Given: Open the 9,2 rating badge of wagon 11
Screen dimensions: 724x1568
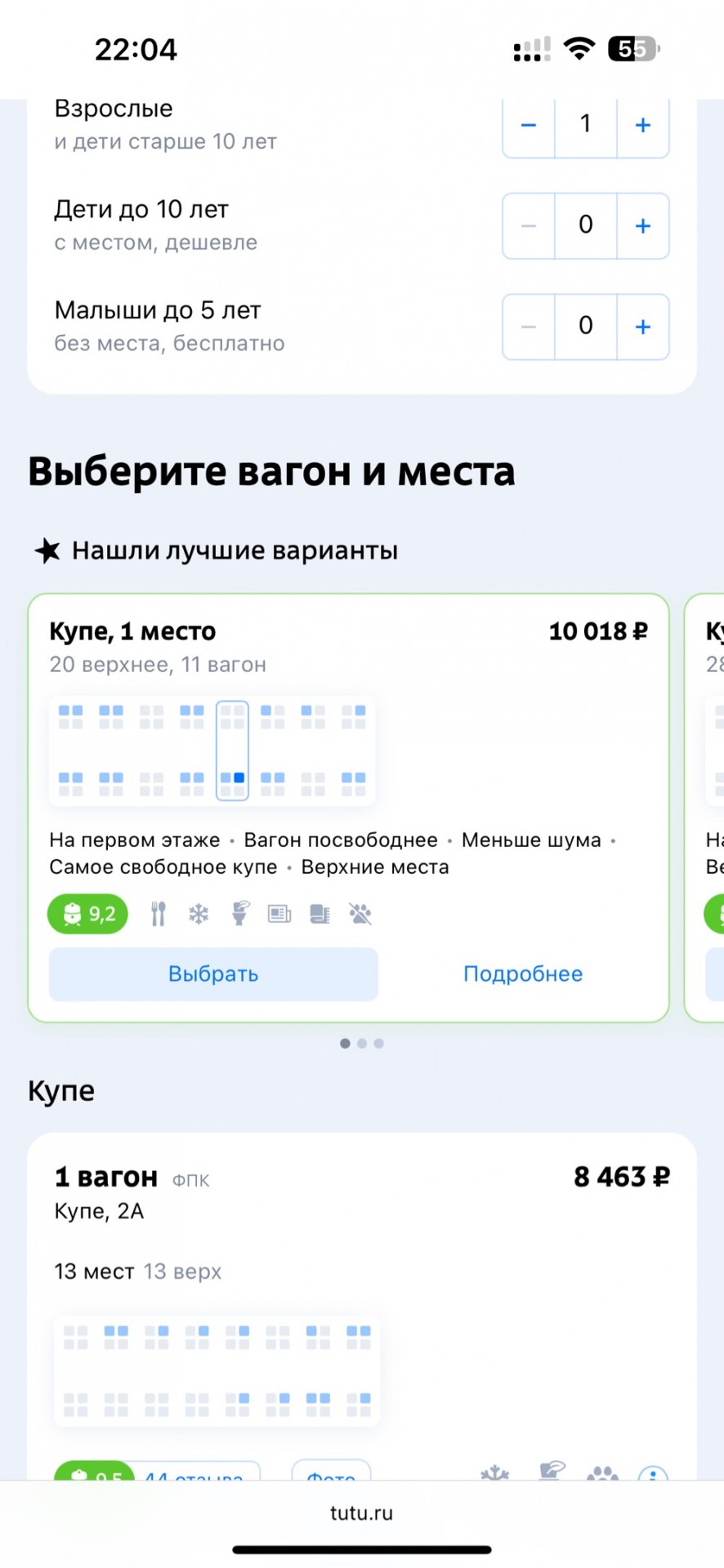Looking at the screenshot, I should 88,914.
